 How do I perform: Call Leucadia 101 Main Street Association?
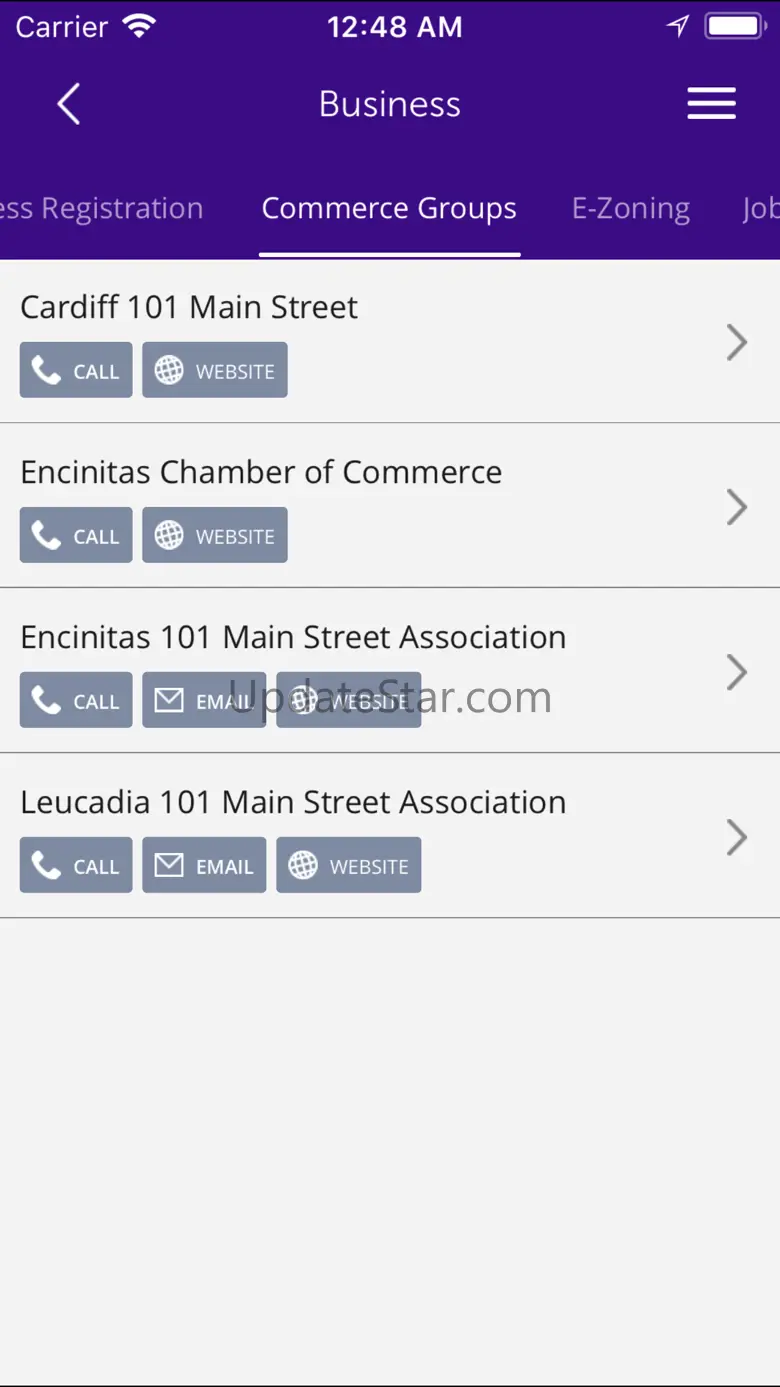(76, 866)
